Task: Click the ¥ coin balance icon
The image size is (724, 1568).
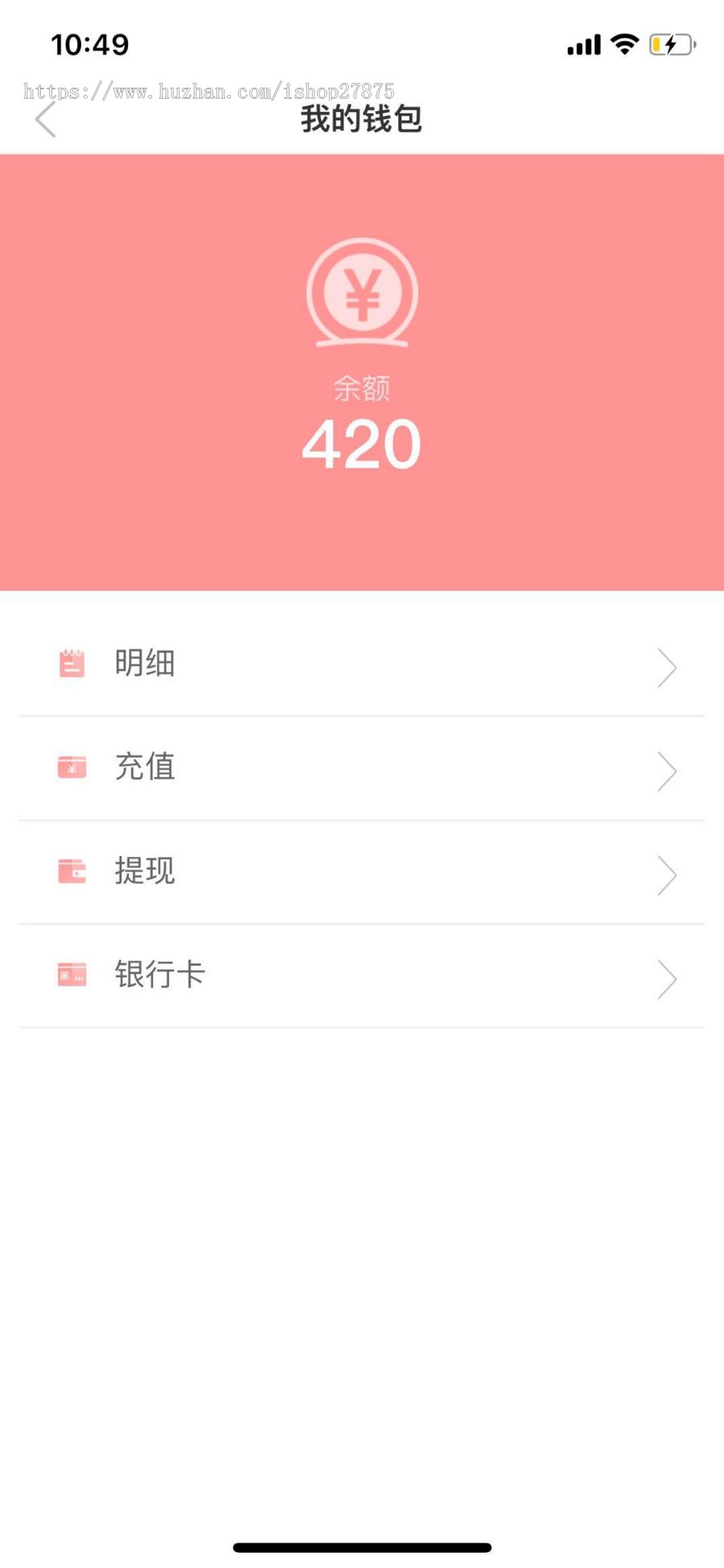Action: 362,294
